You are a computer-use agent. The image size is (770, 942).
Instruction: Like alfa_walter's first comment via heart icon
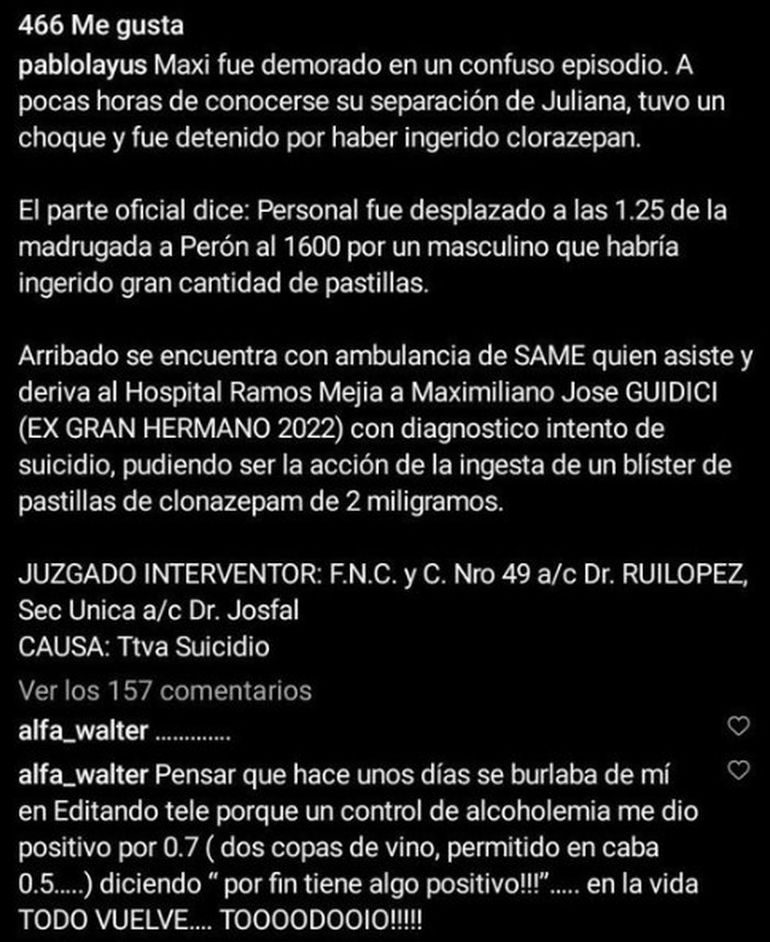coord(740,727)
